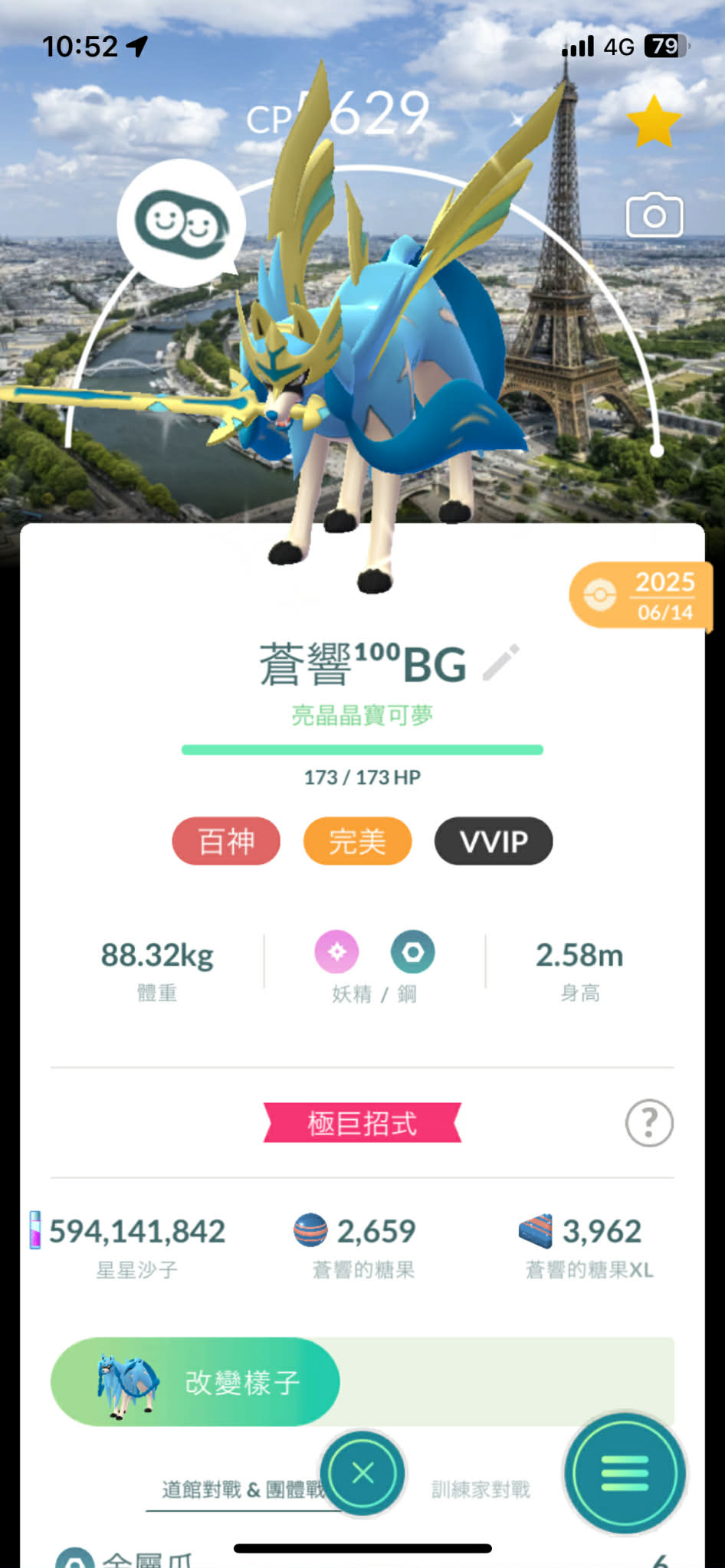Image resolution: width=725 pixels, height=1568 pixels.
Task: Switch to the 訓練家對戰 tab
Action: tap(481, 1489)
